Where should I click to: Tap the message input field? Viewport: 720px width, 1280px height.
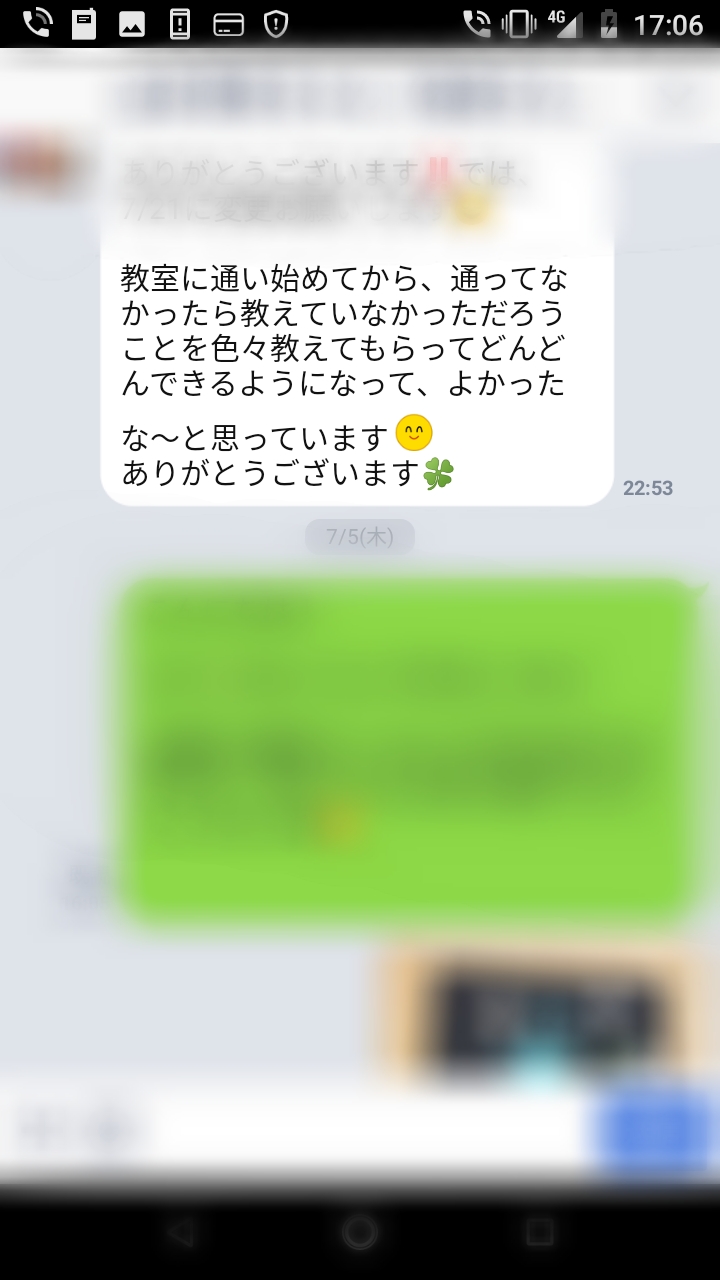tap(370, 1130)
